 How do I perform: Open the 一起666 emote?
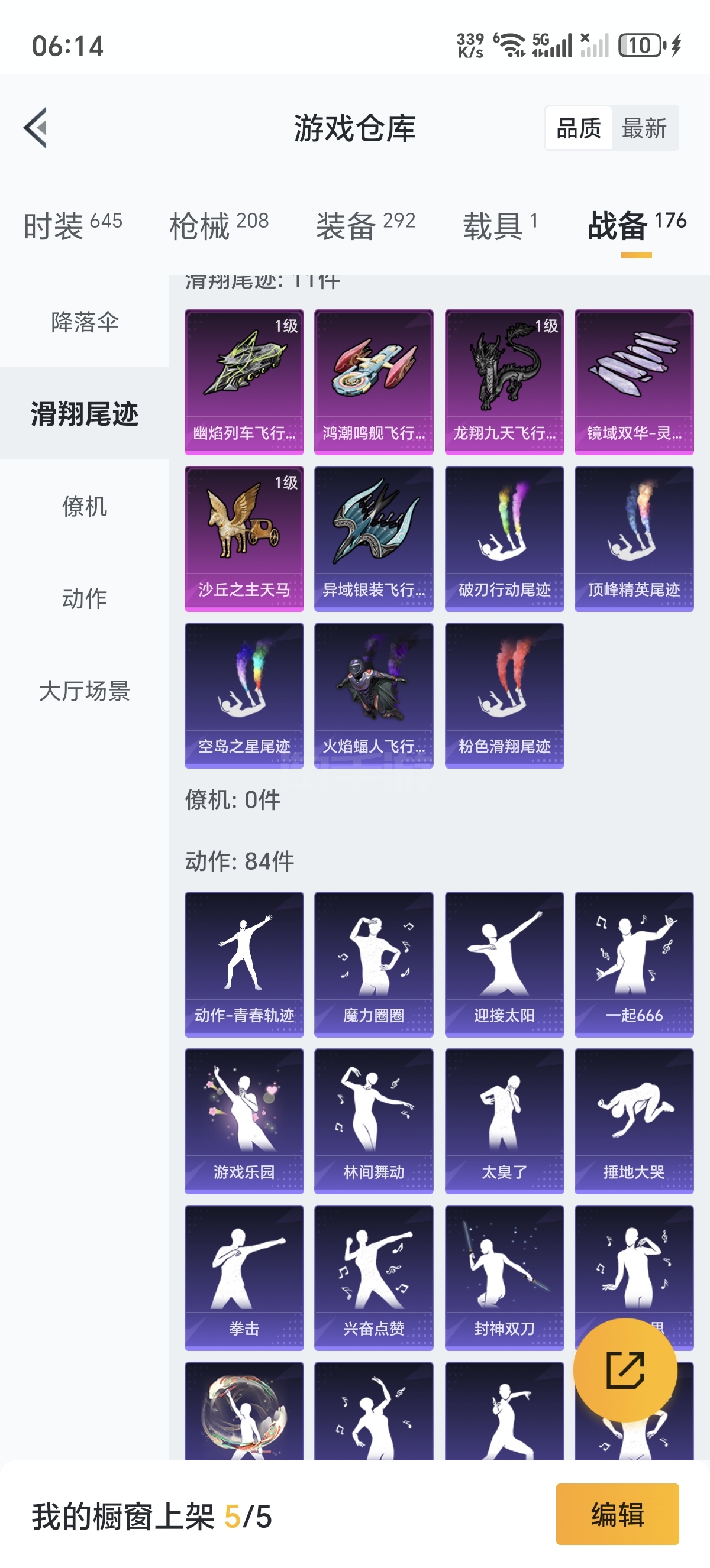[634, 964]
